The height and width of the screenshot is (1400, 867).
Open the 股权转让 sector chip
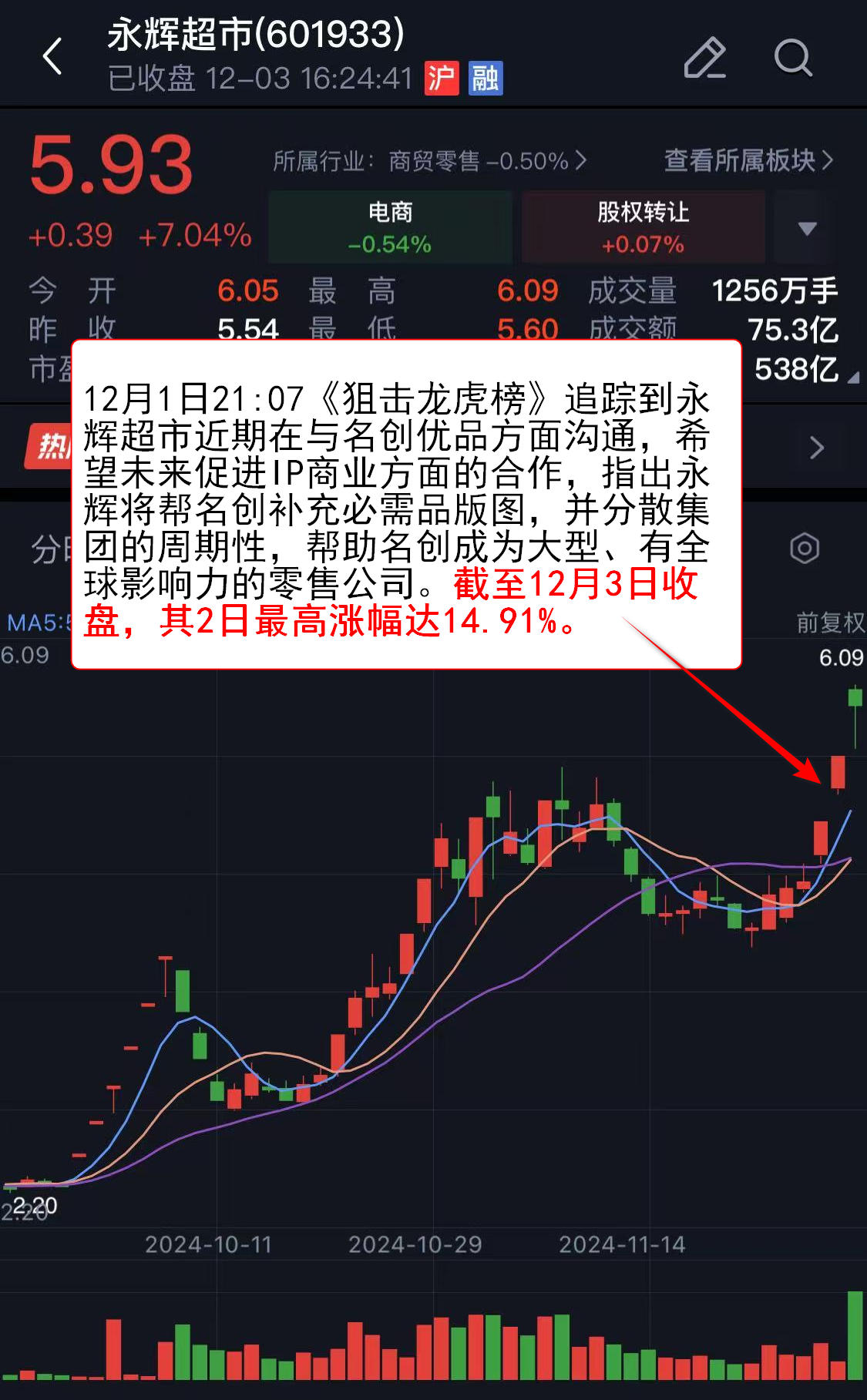[x=643, y=227]
